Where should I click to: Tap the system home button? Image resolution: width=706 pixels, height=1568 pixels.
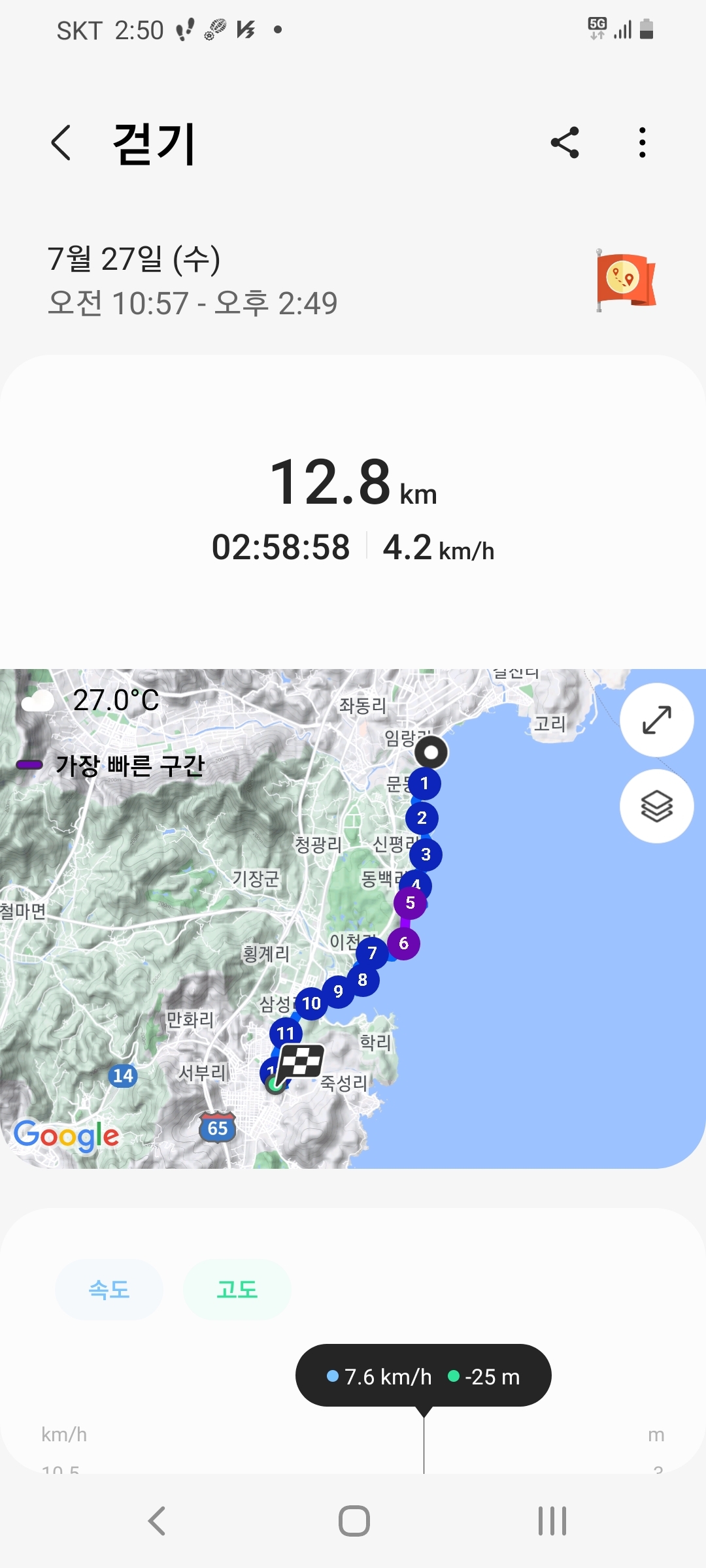click(x=354, y=1521)
